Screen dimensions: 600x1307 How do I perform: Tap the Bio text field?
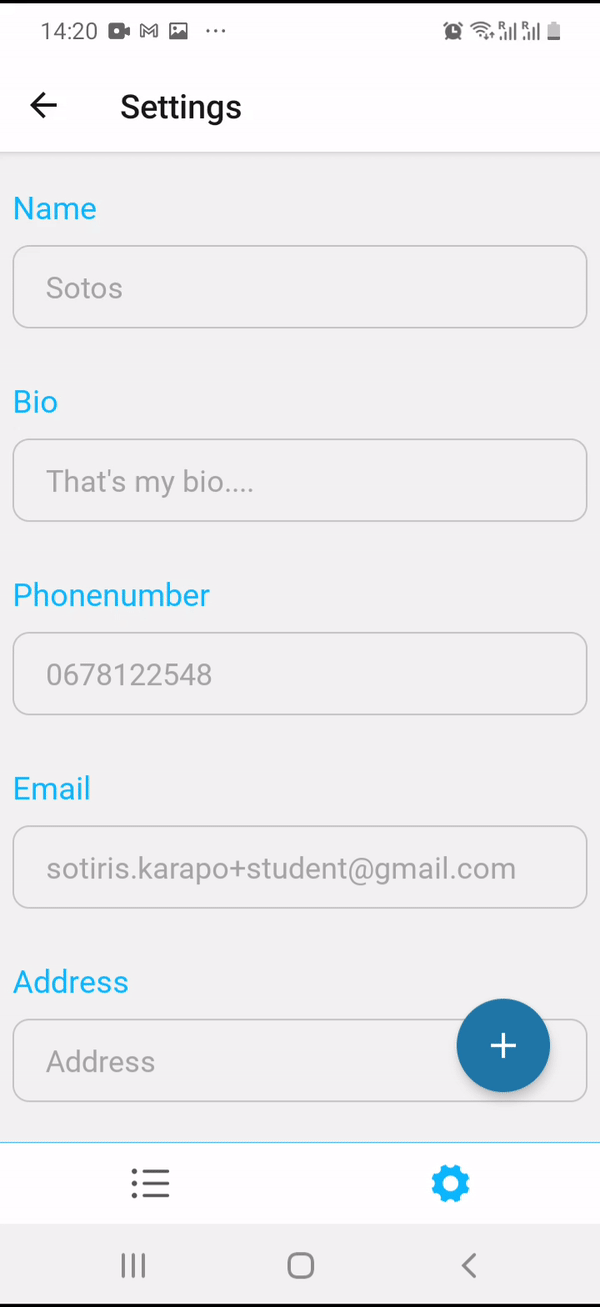click(300, 480)
